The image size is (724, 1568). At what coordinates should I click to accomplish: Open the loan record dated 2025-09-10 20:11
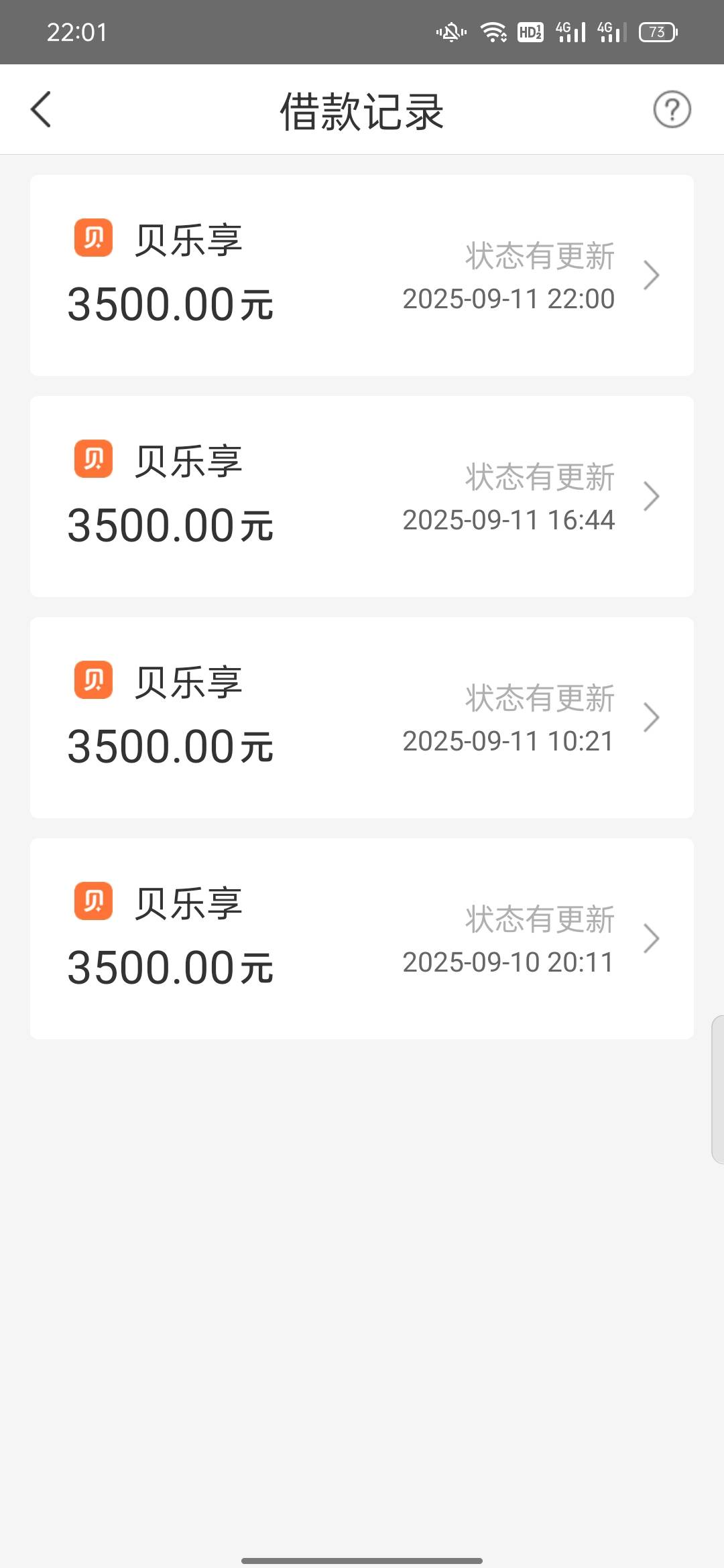362,939
